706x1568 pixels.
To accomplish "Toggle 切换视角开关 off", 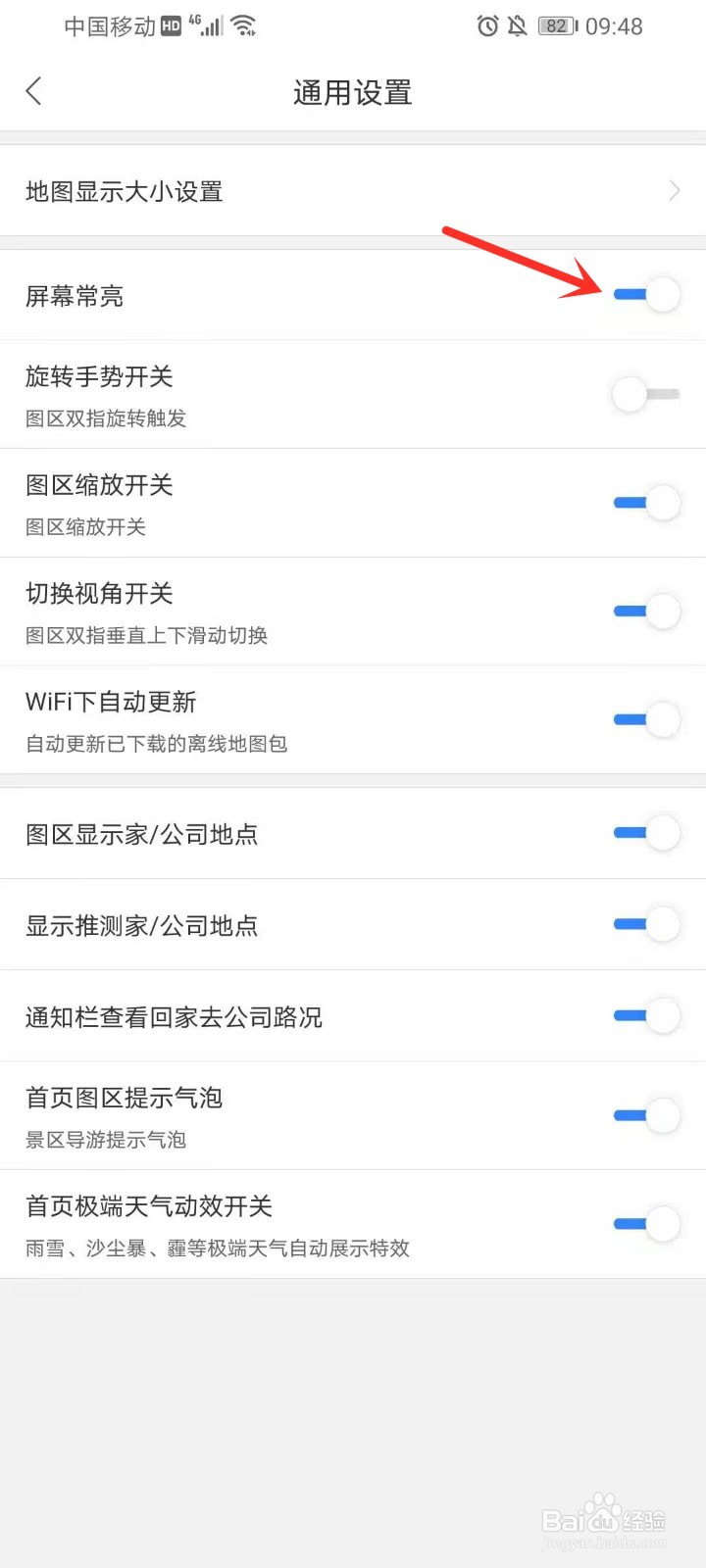I will (646, 612).
